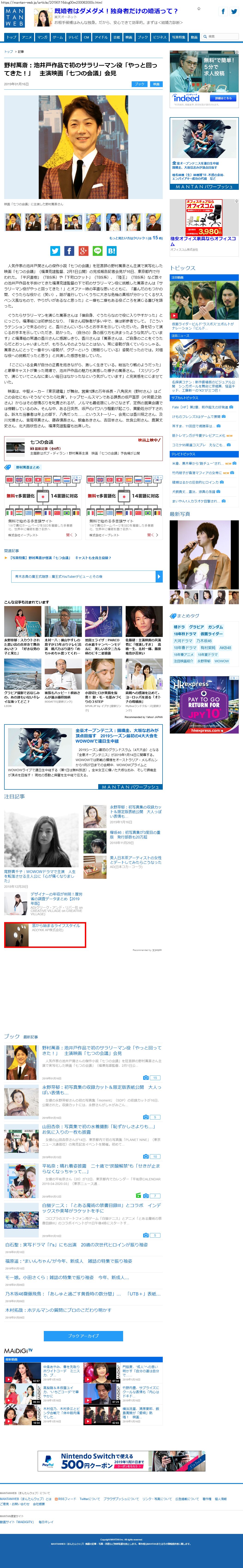
Task: Open the Facebook icon in the header
Action: click(223, 12)
